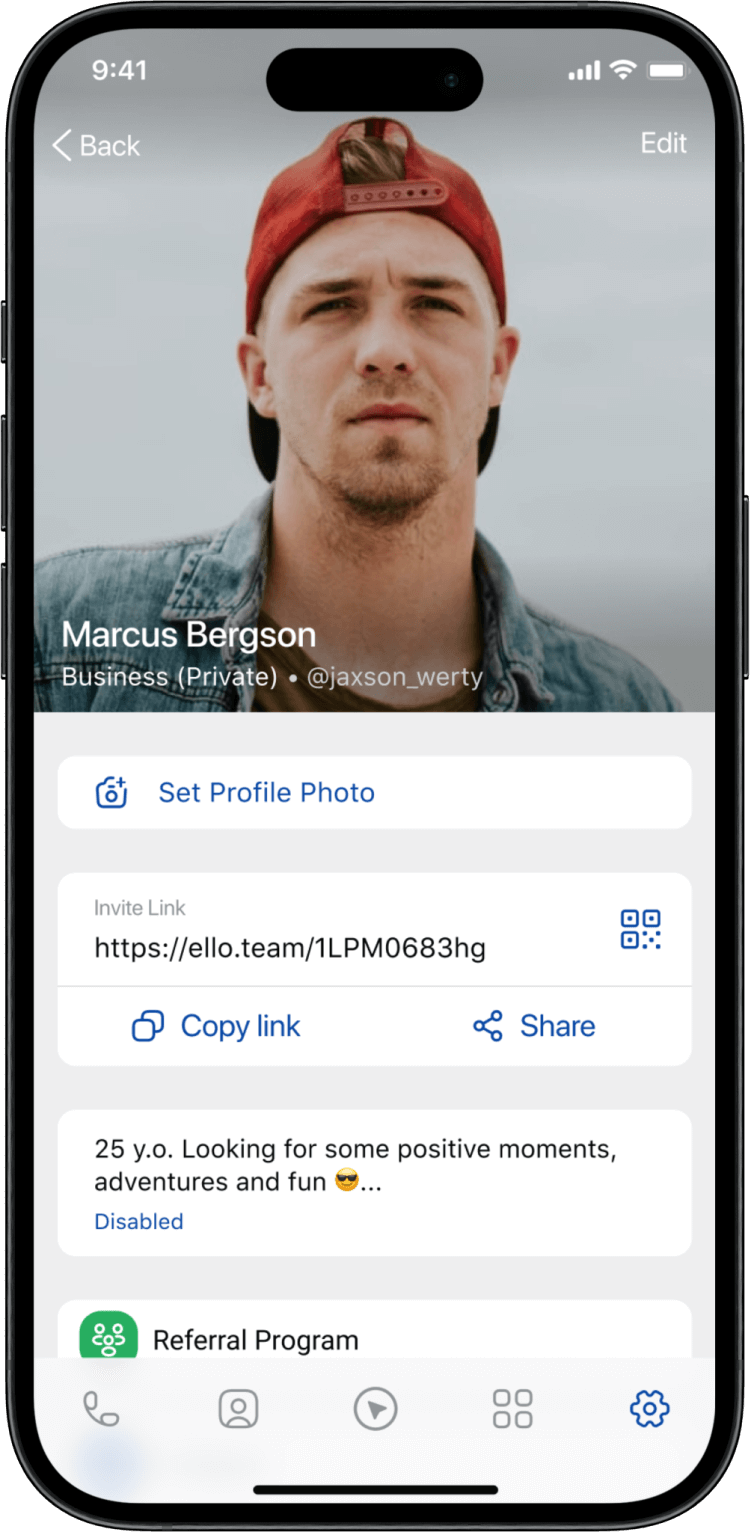
Task: Copy the invite link
Action: (216, 1026)
